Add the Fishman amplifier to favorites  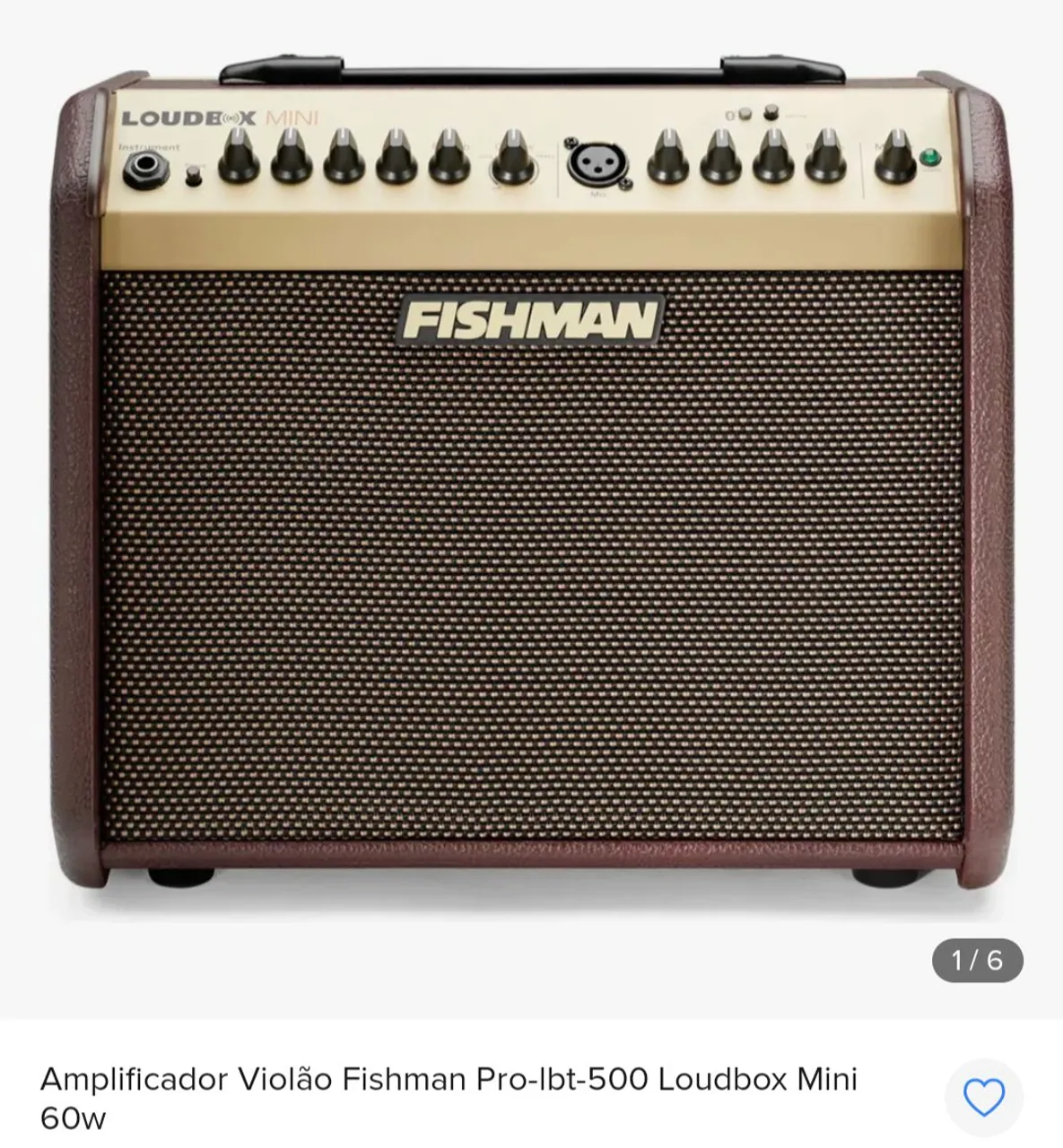[983, 1097]
